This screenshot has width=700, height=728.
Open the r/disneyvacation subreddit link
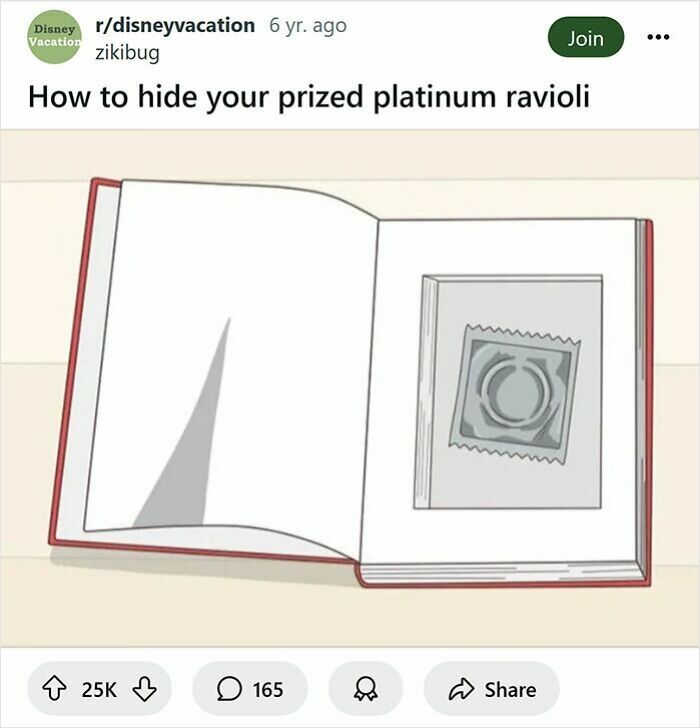click(174, 26)
